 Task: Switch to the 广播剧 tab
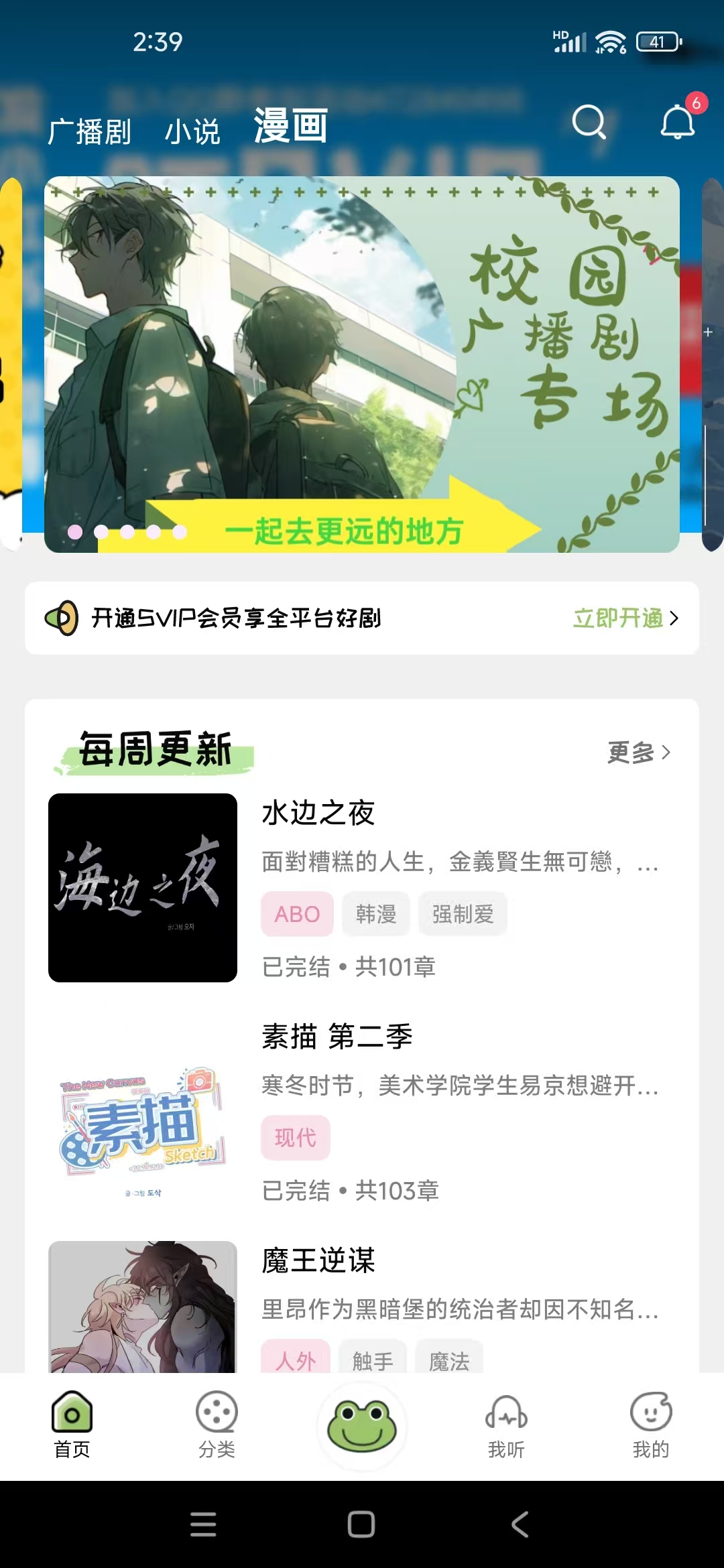pos(90,129)
